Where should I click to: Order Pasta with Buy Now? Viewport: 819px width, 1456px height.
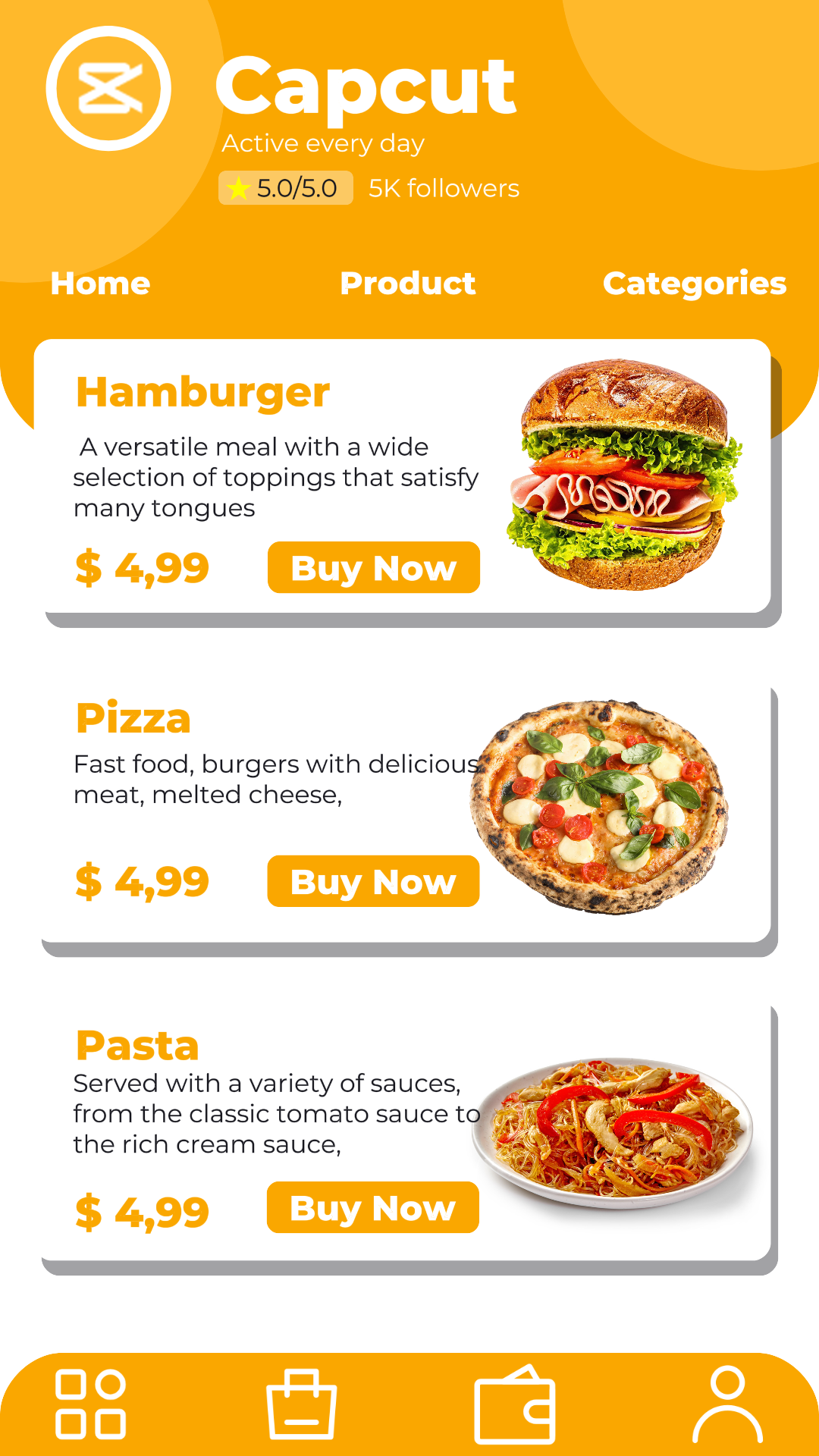click(x=372, y=1208)
